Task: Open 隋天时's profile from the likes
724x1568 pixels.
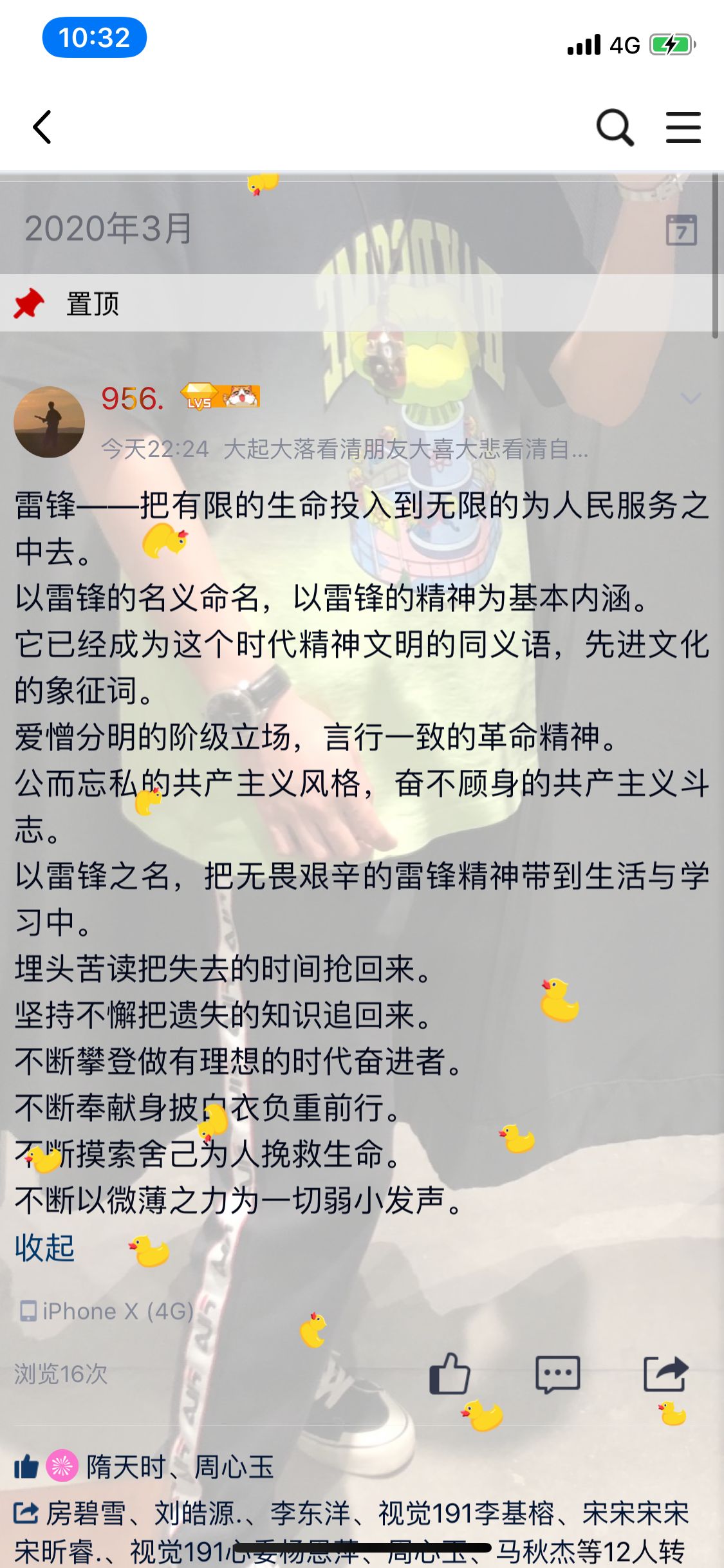Action: click(126, 1467)
